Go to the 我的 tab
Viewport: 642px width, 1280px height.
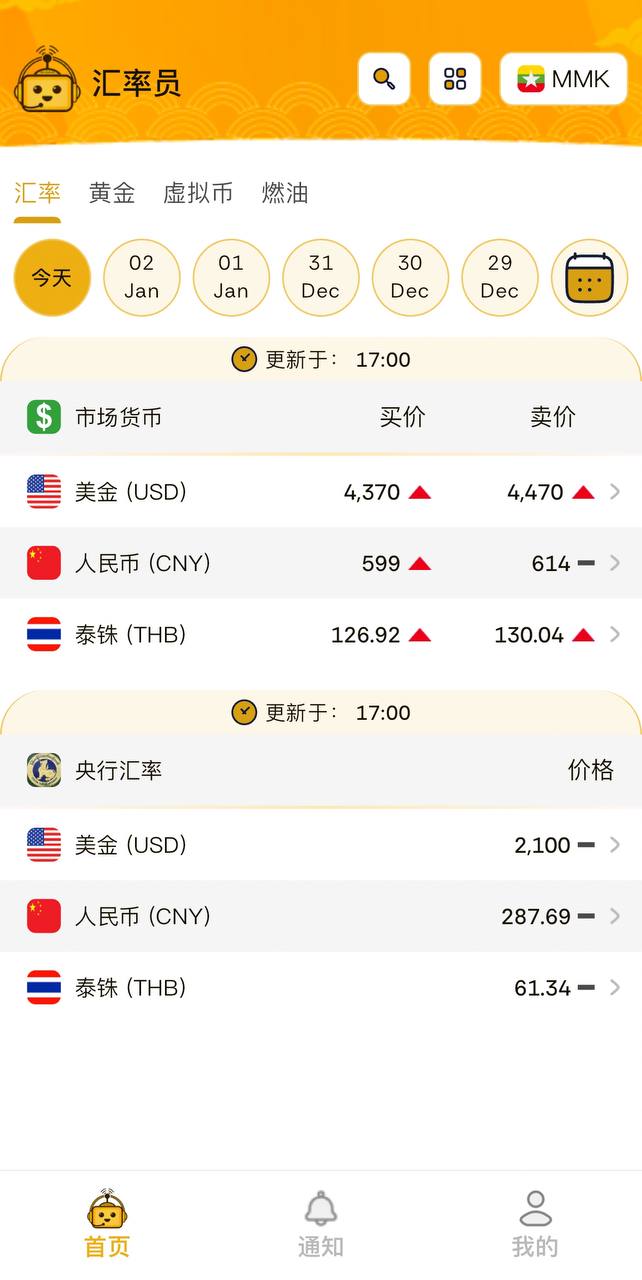(x=535, y=1224)
